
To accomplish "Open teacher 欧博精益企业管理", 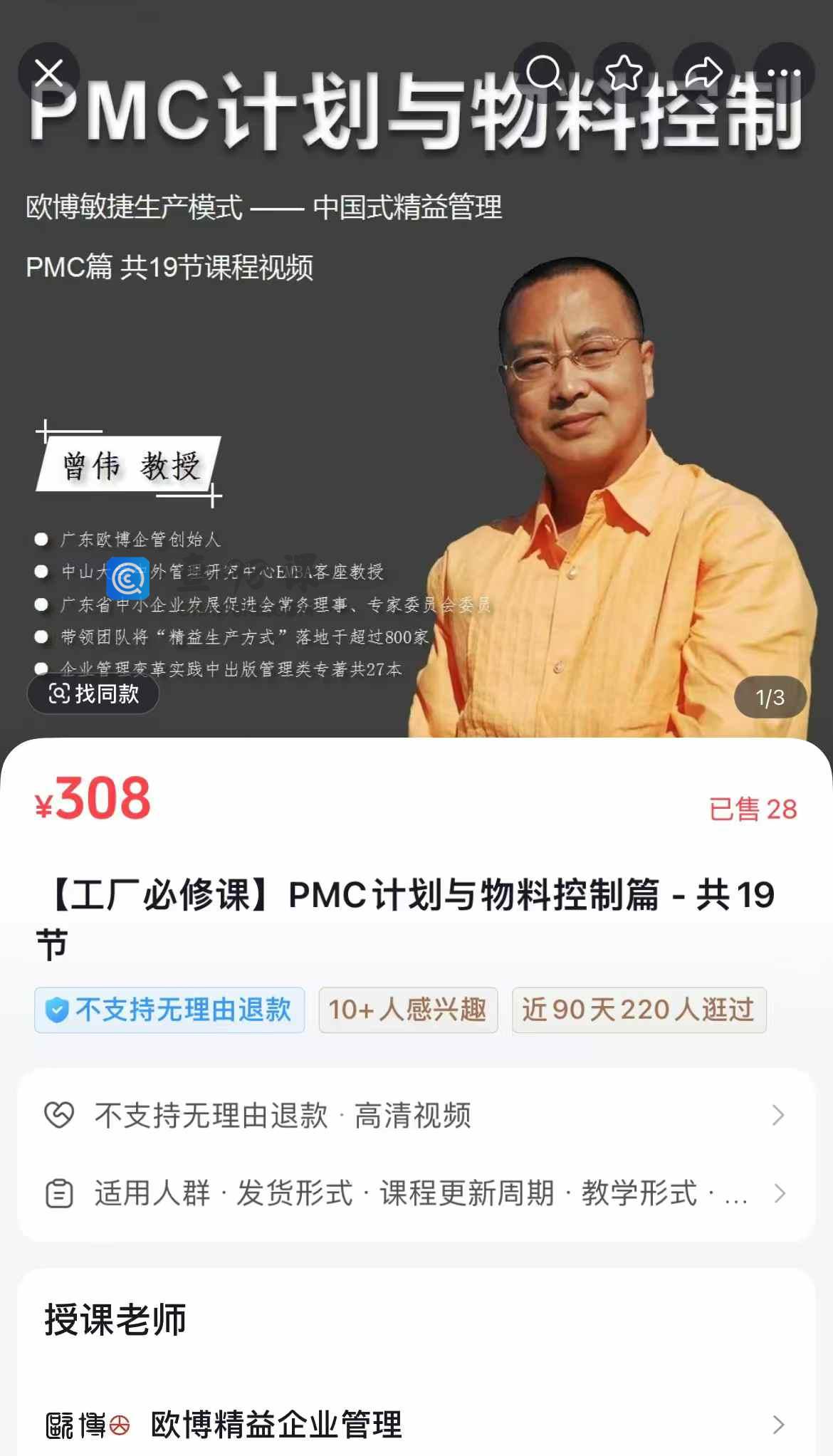I will tap(416, 1425).
